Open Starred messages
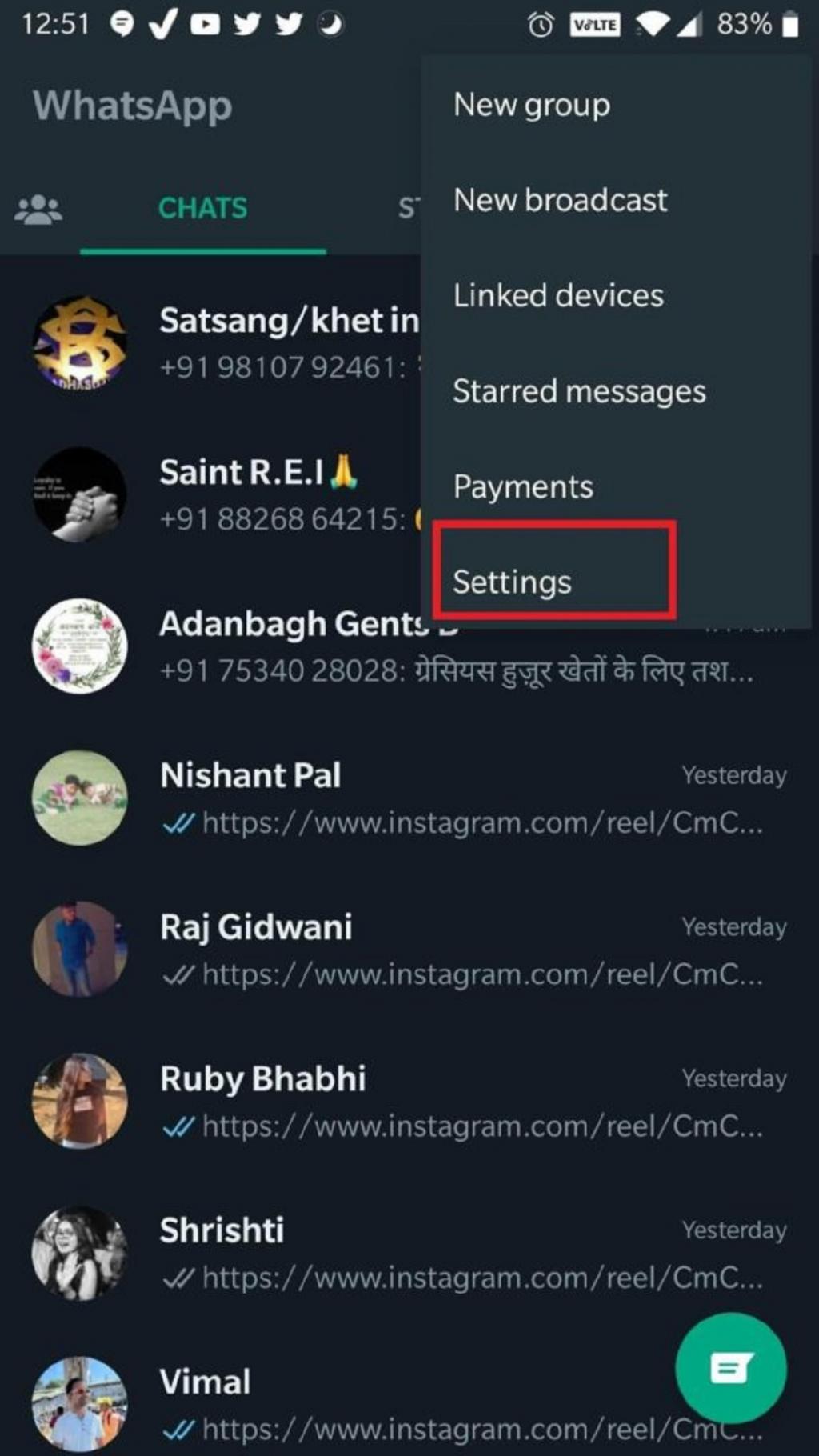This screenshot has width=819, height=1456. pos(616,391)
